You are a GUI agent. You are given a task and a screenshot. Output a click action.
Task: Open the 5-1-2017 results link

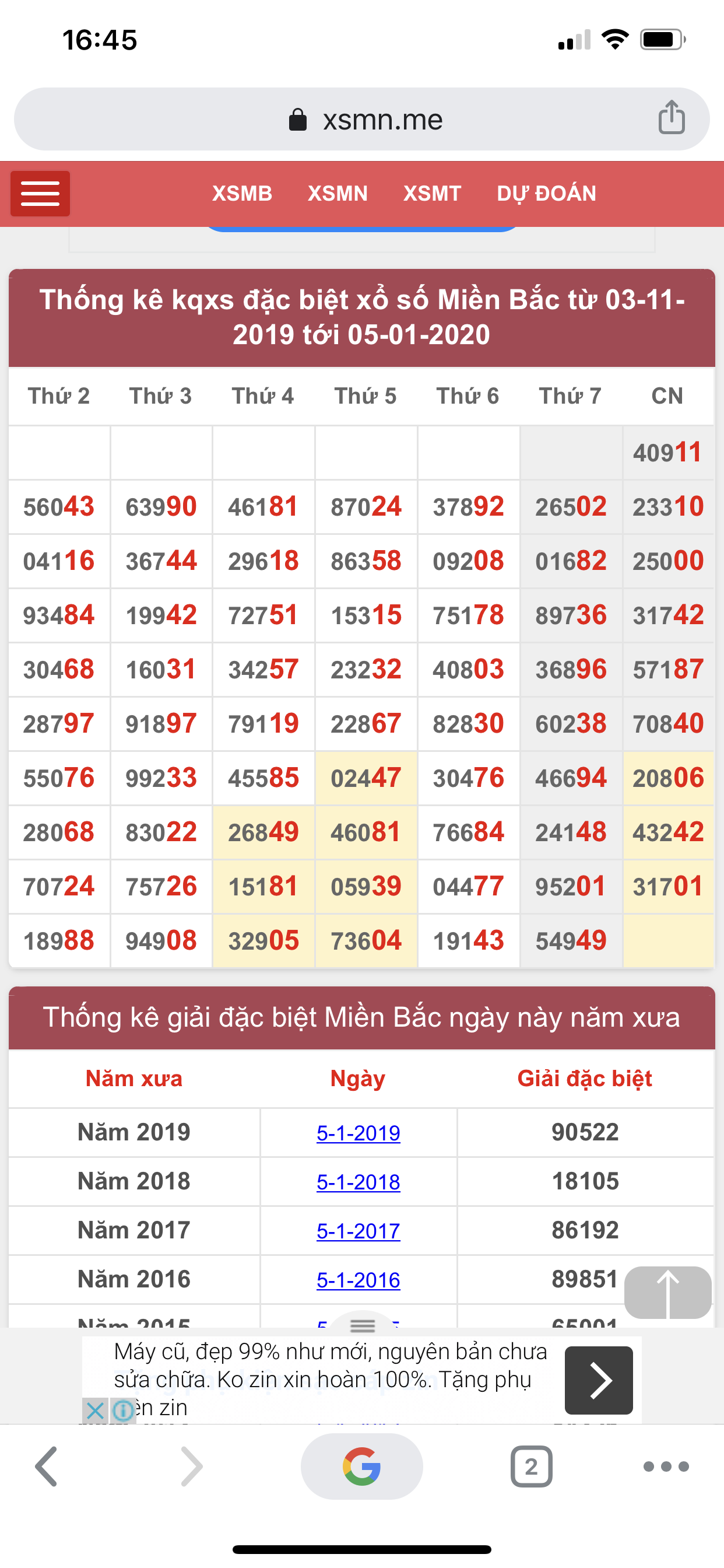coord(359,1231)
